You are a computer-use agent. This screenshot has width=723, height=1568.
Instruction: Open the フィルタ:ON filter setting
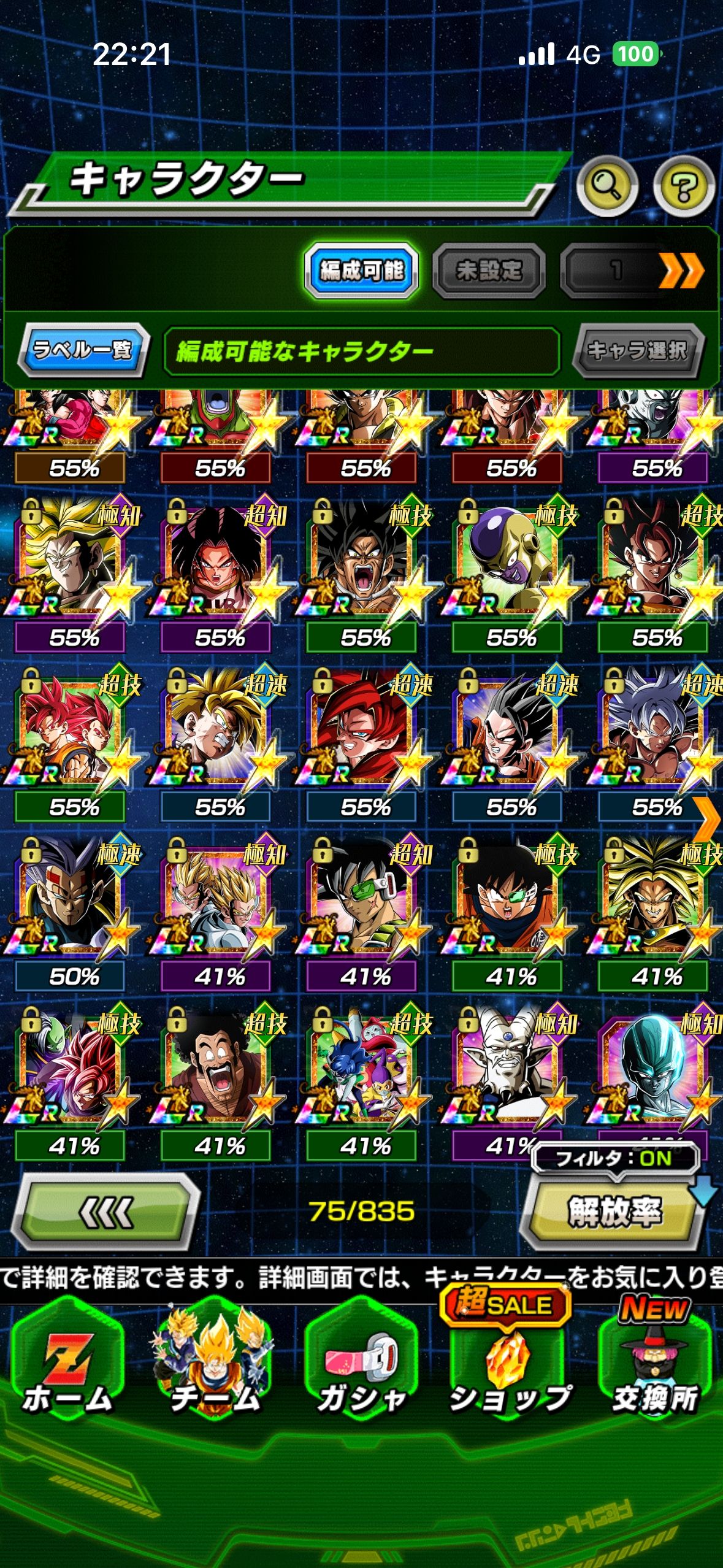613,1158
